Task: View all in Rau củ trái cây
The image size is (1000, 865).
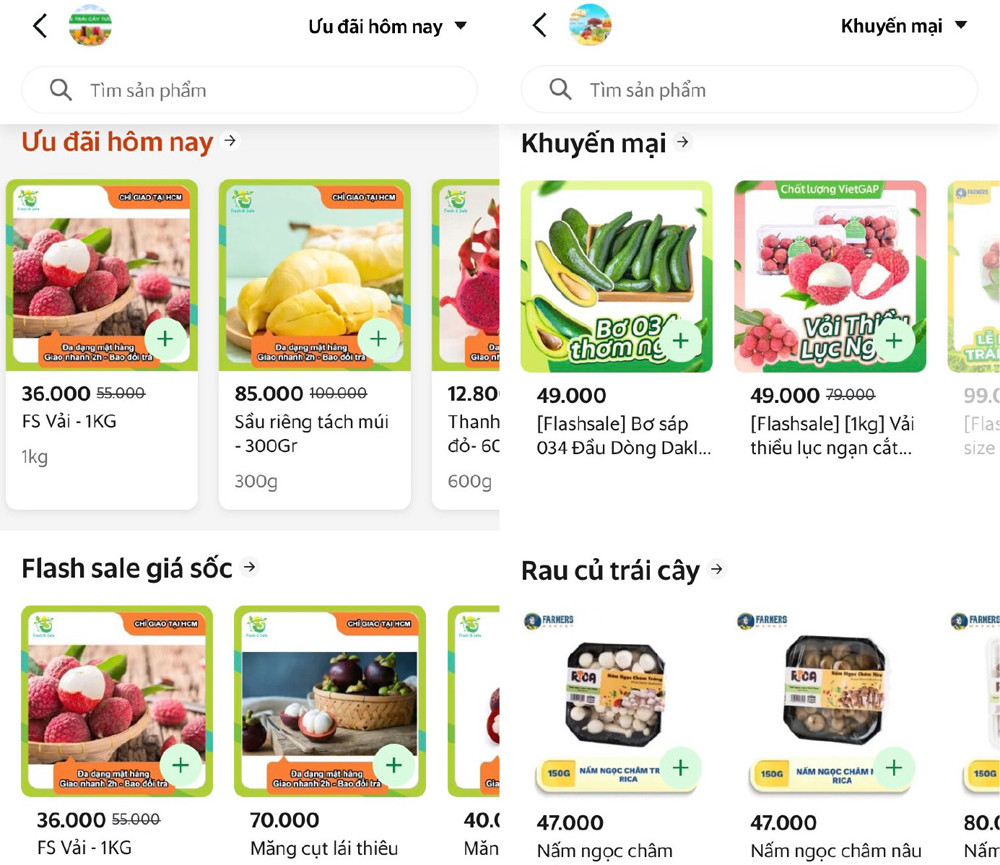Action: pyautogui.click(x=717, y=570)
